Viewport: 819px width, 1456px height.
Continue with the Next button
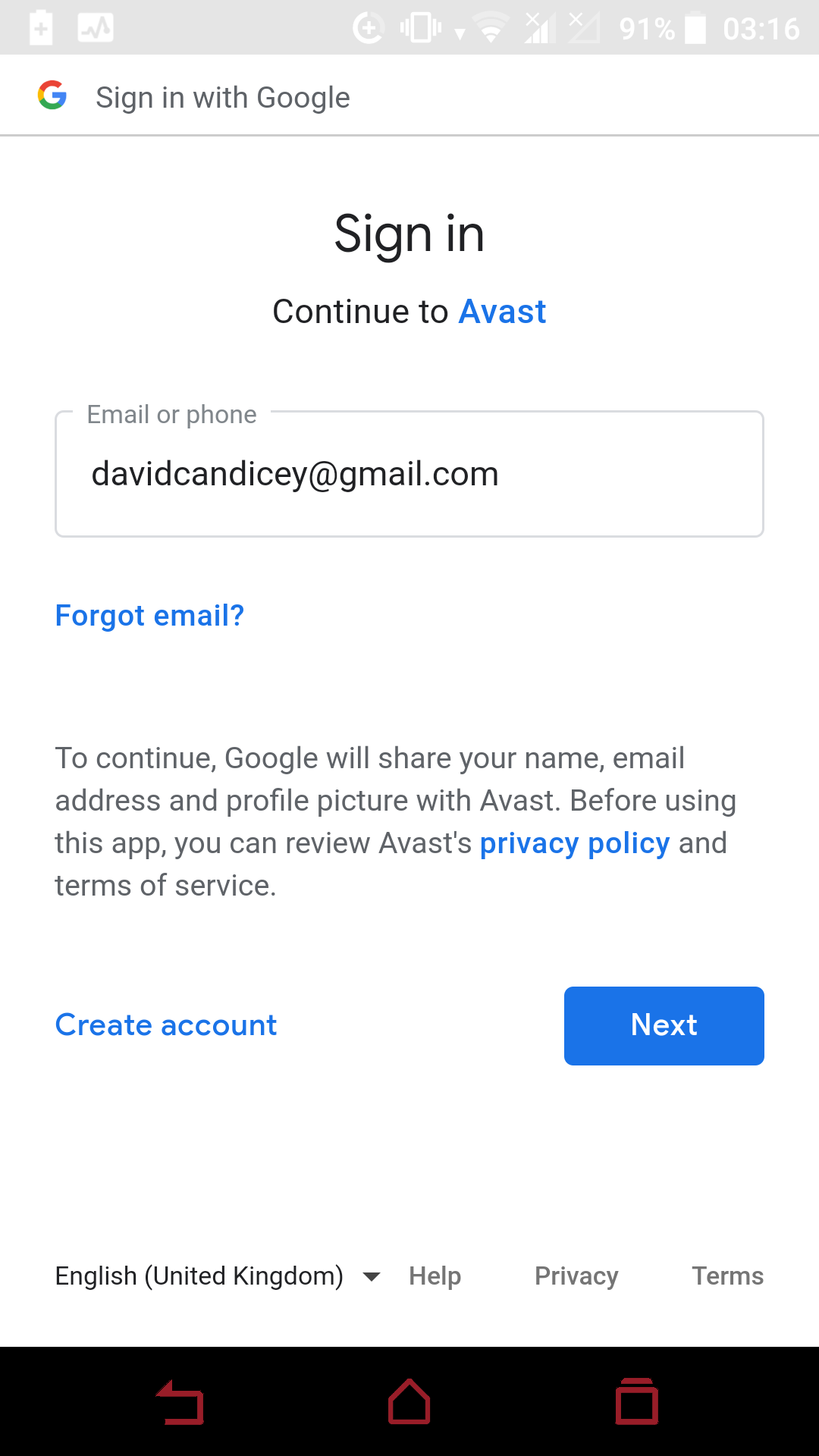tap(664, 1025)
